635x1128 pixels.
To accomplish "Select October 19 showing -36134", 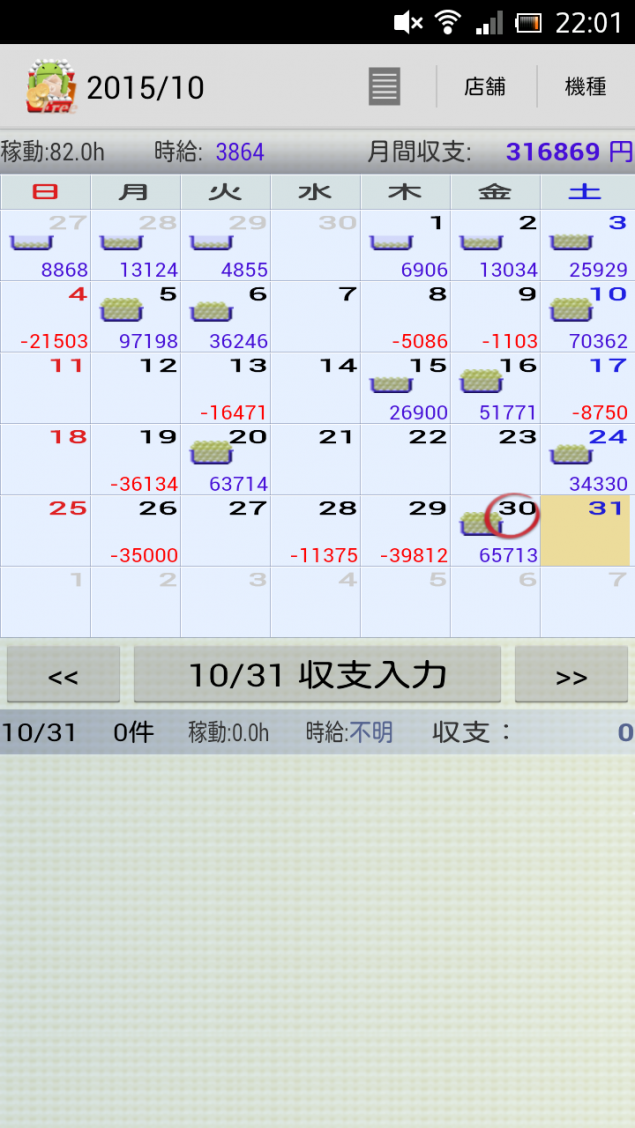I will 136,459.
